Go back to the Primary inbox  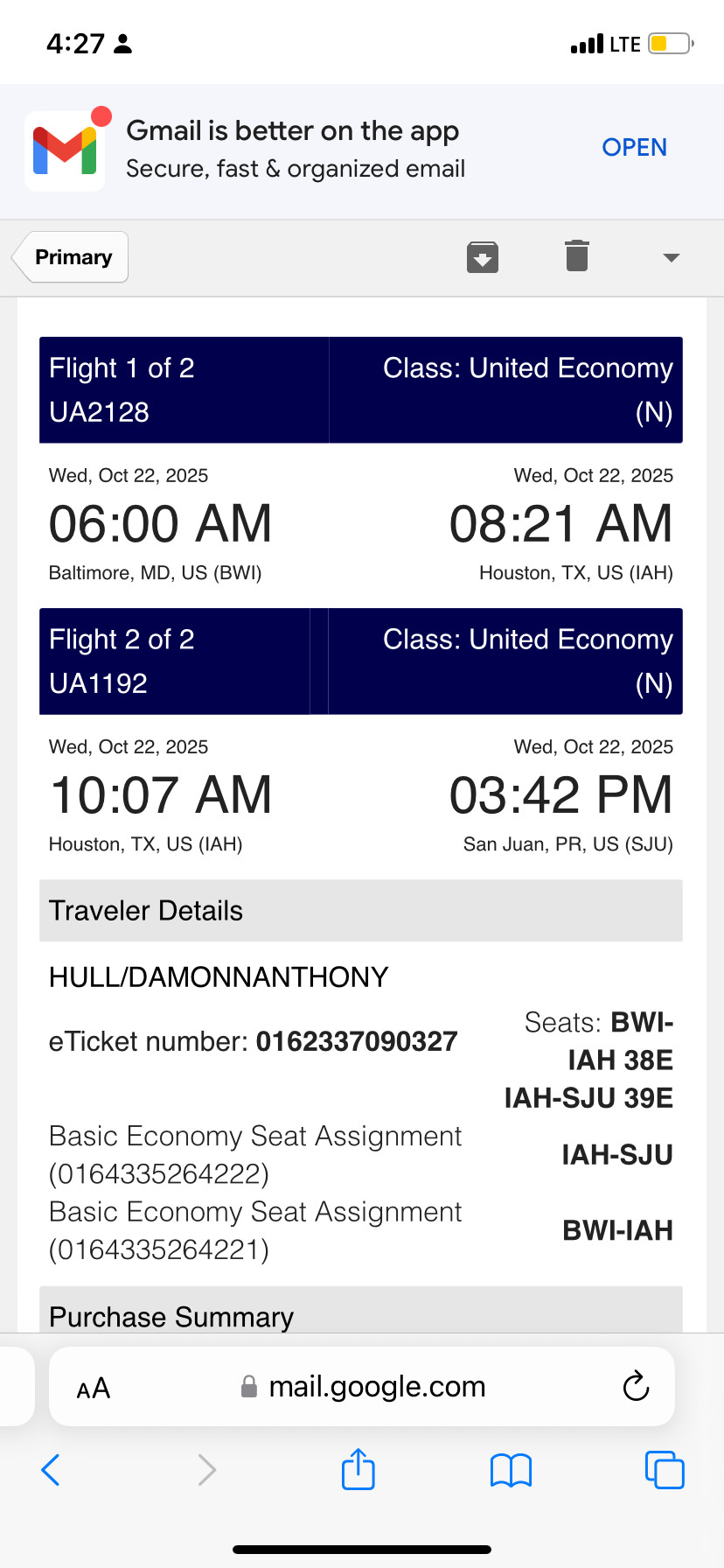tap(72, 257)
